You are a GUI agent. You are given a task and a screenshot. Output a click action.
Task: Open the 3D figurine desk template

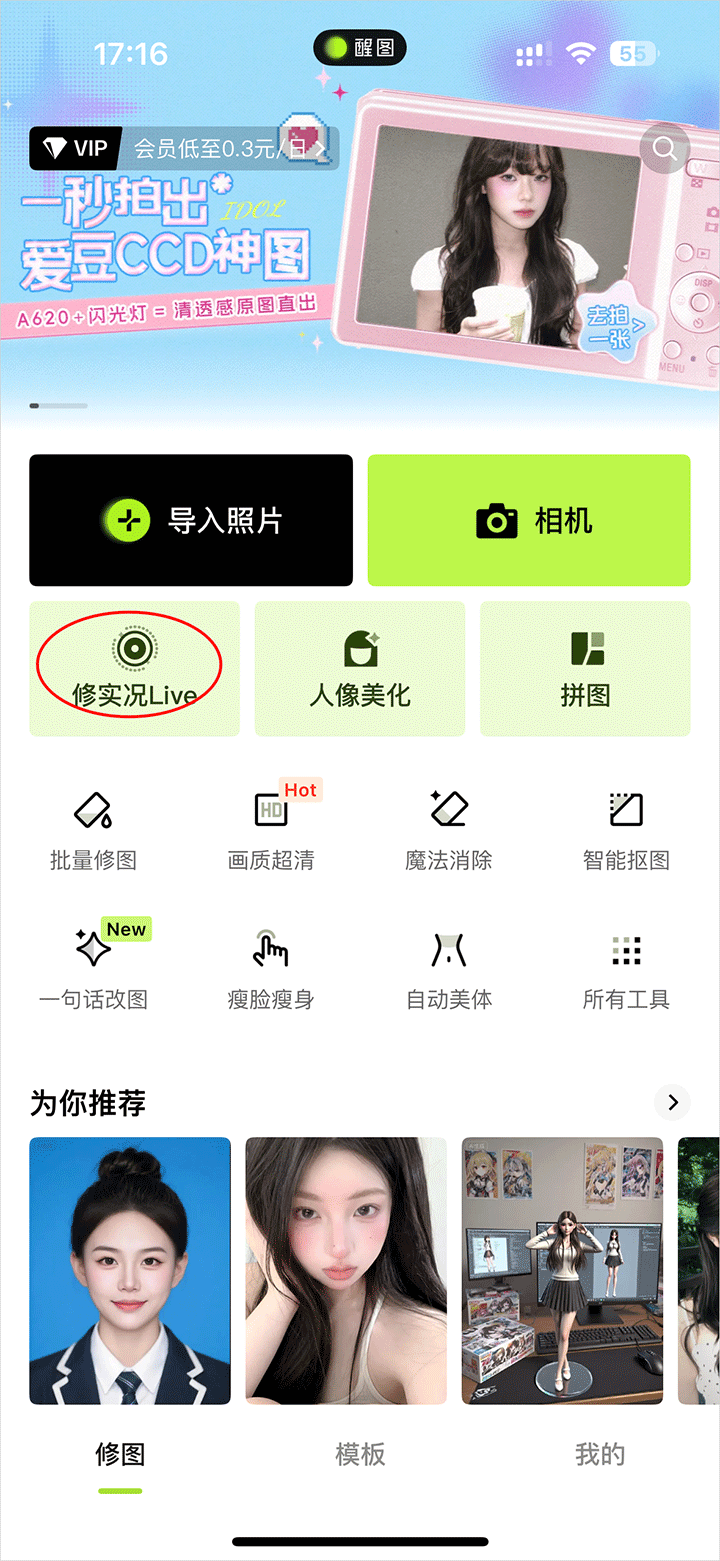pyautogui.click(x=562, y=1270)
